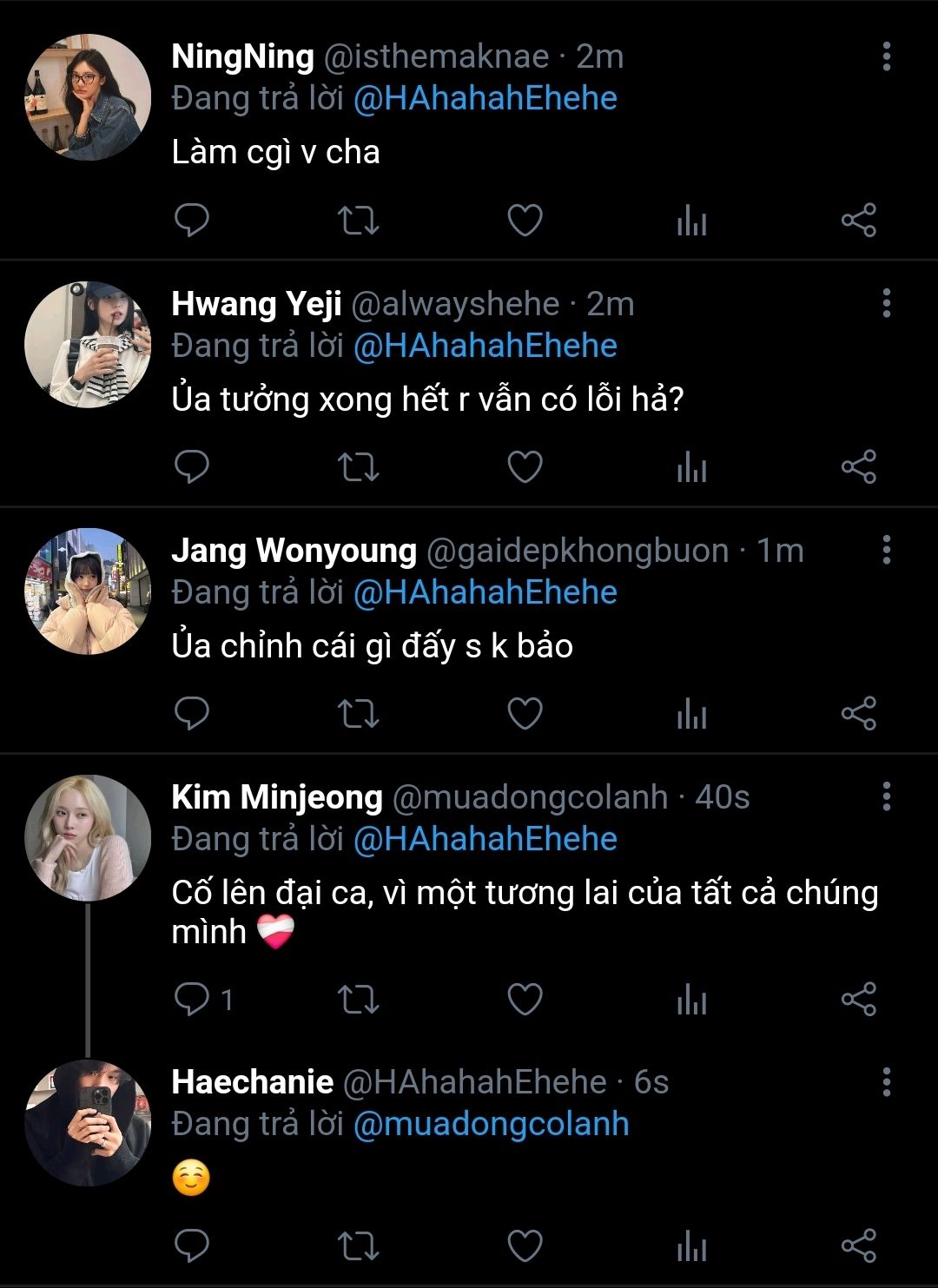
Task: Like Jang Wonyoung's reply
Action: pyautogui.click(x=525, y=714)
